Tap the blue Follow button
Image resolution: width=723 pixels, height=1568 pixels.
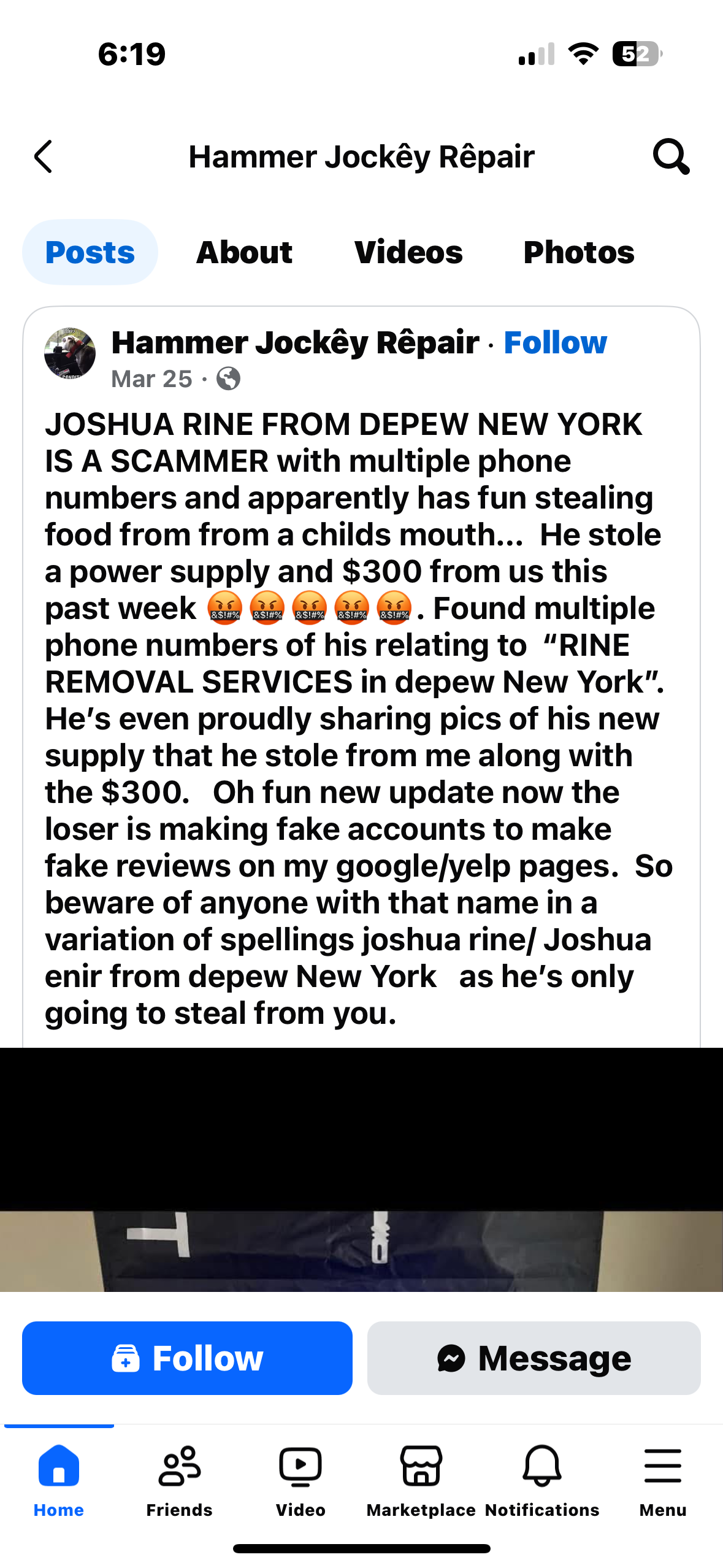coord(187,1358)
